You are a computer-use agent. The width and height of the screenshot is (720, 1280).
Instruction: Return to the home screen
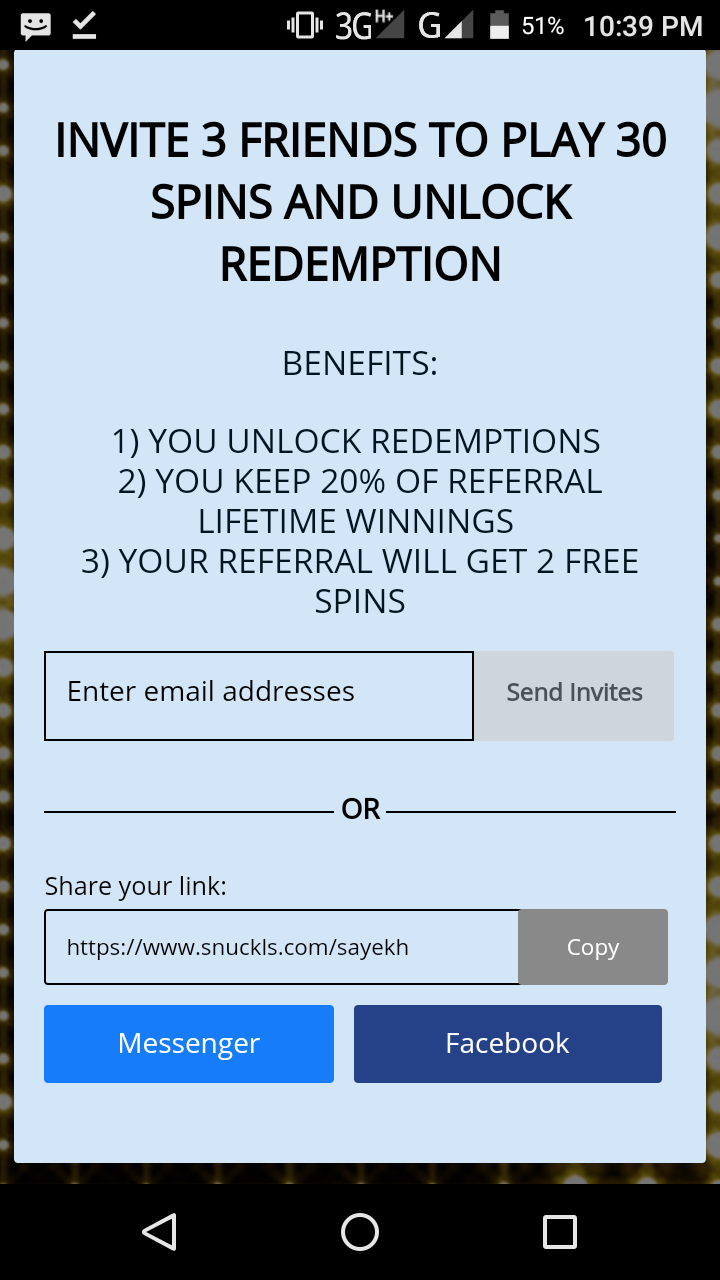[360, 1232]
